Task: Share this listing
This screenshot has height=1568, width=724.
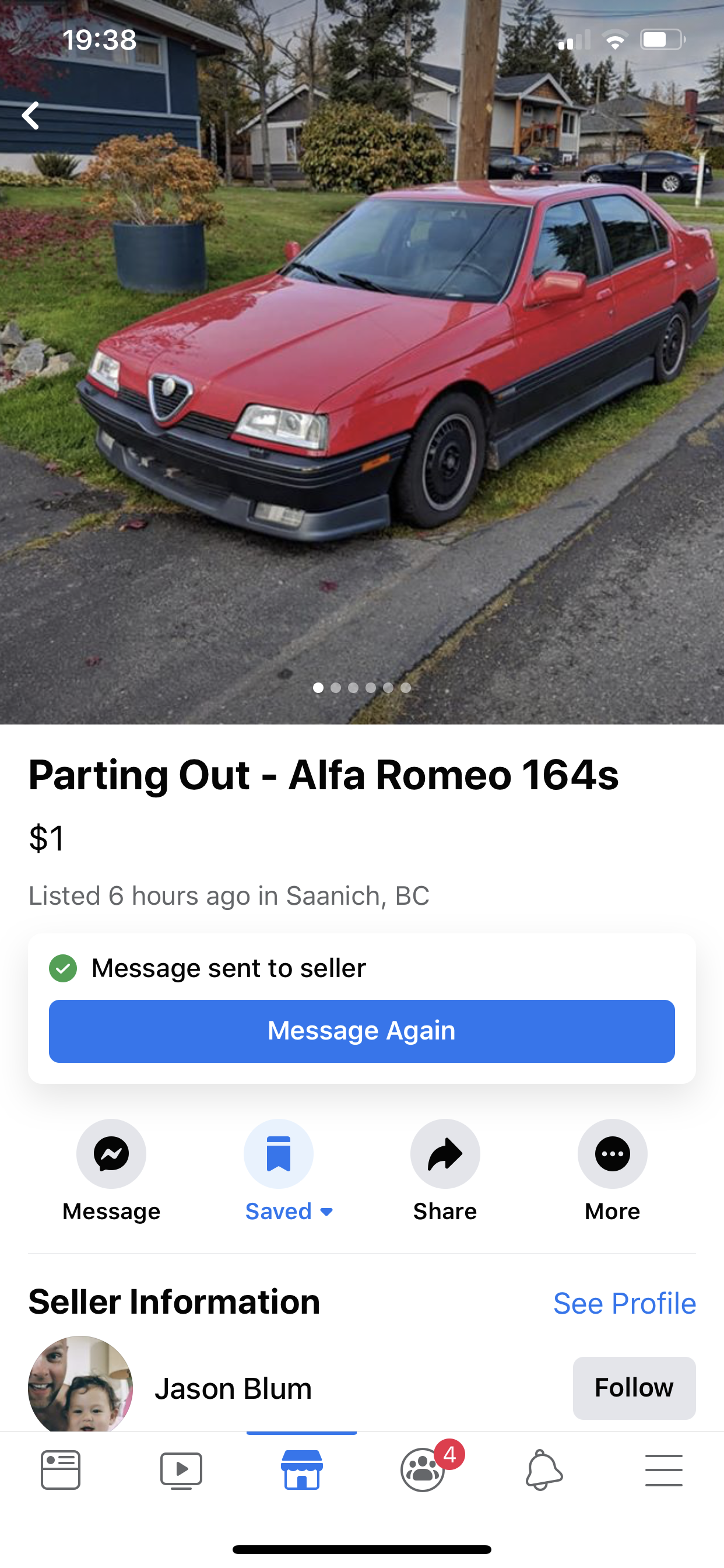Action: (445, 1153)
